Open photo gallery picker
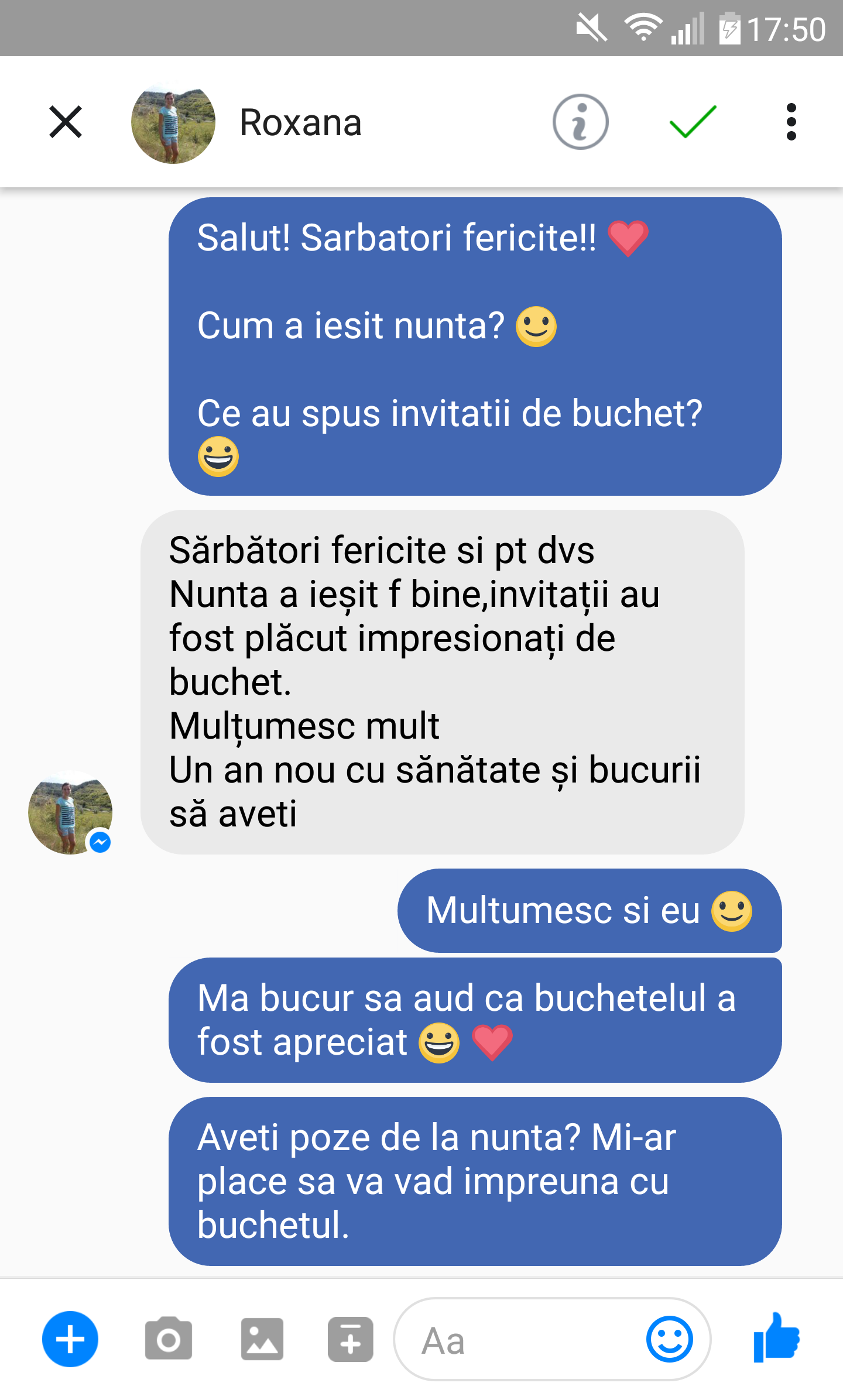The height and width of the screenshot is (1400, 843). (262, 1339)
